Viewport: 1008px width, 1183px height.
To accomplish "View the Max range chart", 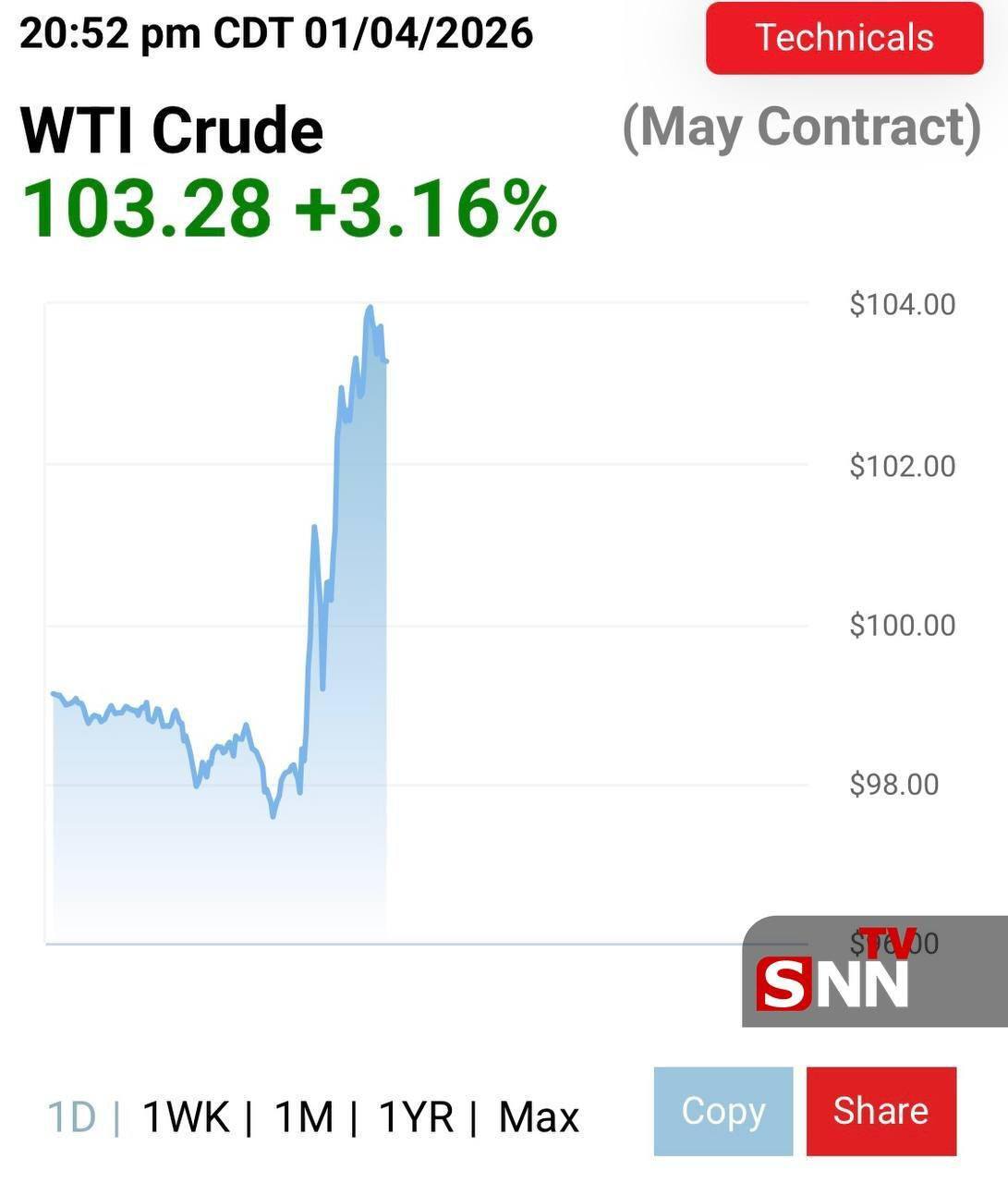I will click(x=539, y=1117).
